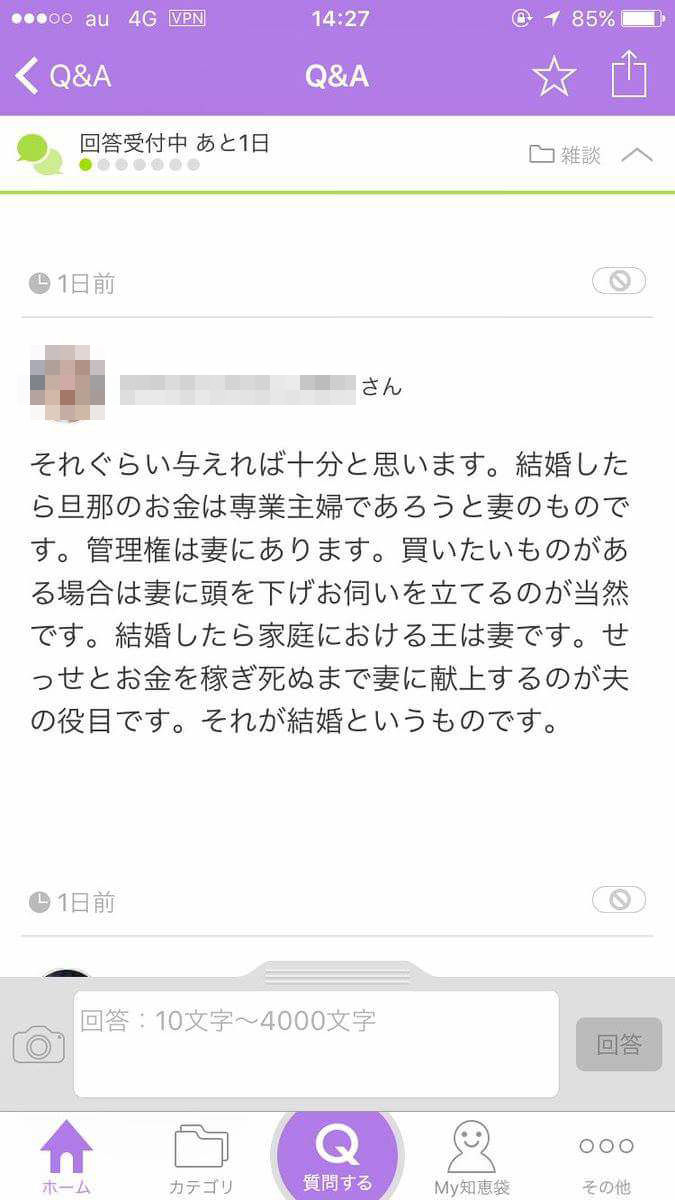Open the その他 tab
This screenshot has width=675, height=1200.
click(x=606, y=1158)
